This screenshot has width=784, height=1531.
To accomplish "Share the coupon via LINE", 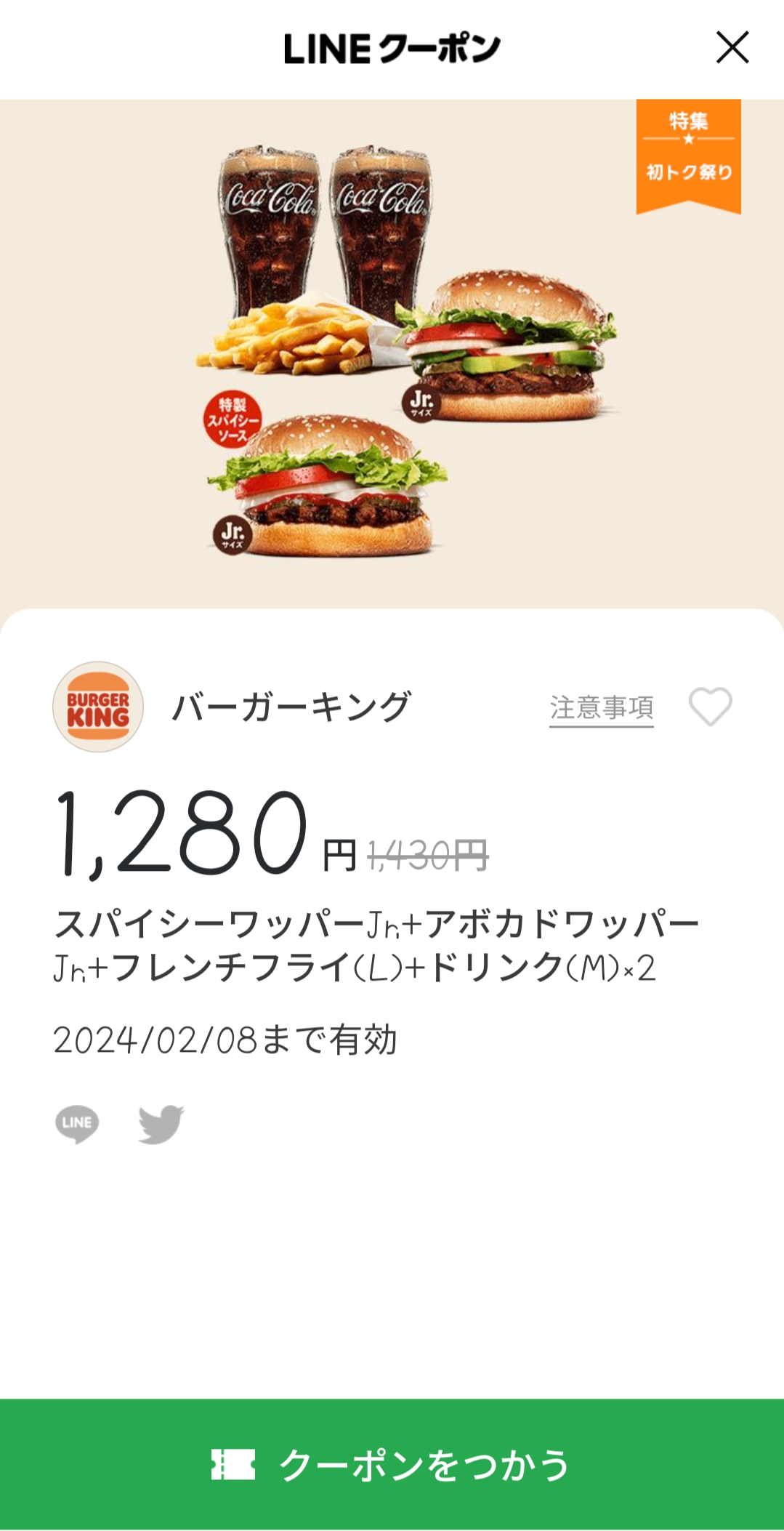I will click(77, 1124).
